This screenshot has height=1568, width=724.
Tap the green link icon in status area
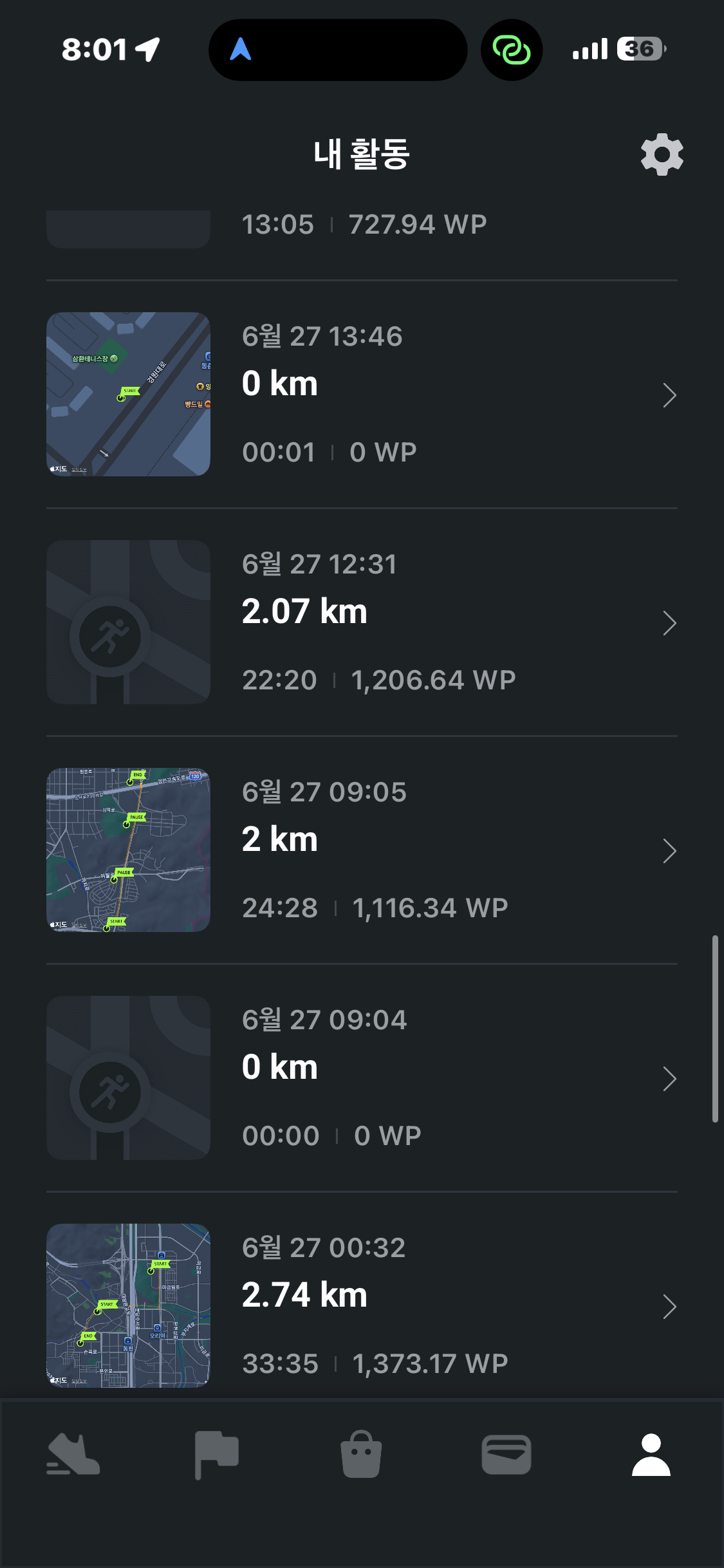point(512,50)
